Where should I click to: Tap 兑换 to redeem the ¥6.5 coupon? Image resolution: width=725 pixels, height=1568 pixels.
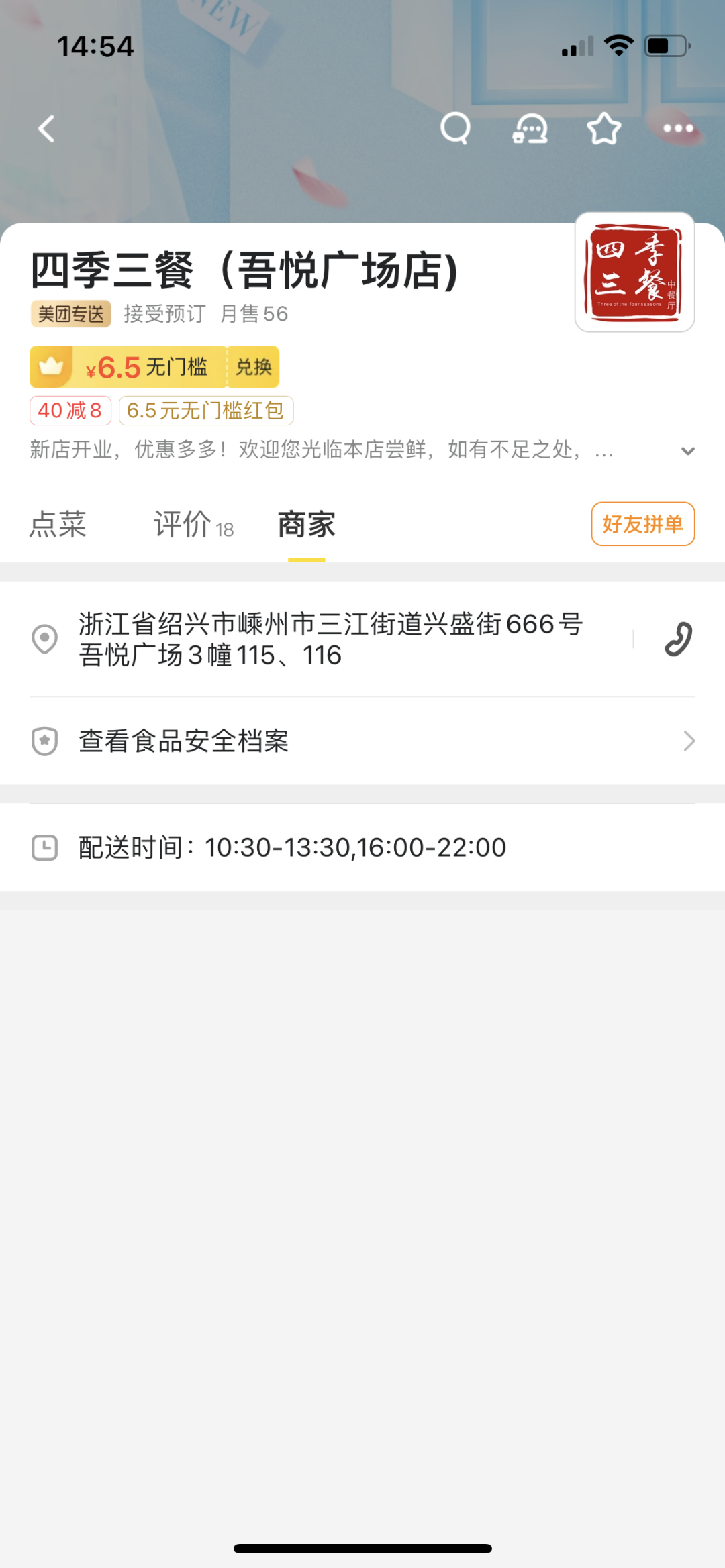253,367
